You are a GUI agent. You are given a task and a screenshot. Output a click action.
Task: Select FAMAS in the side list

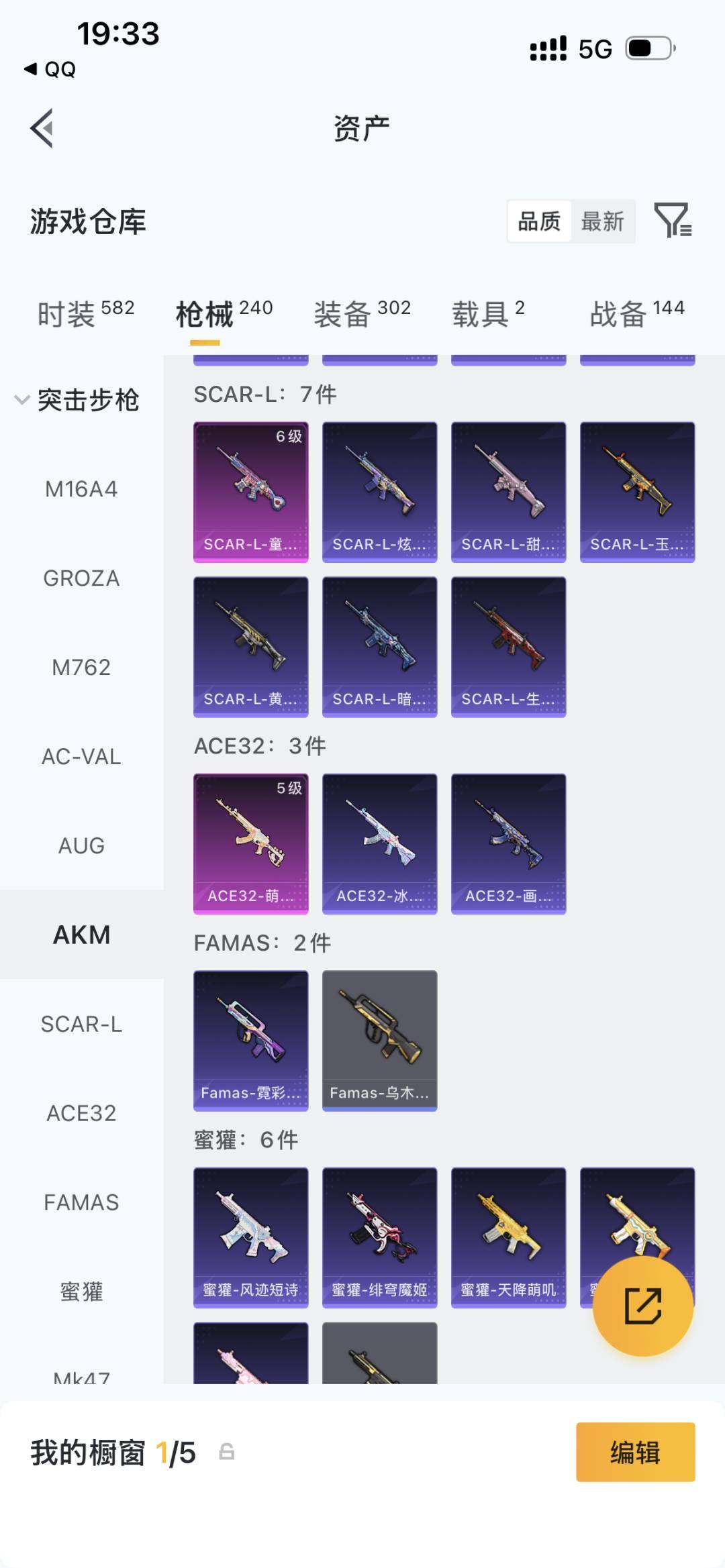pyautogui.click(x=81, y=1202)
